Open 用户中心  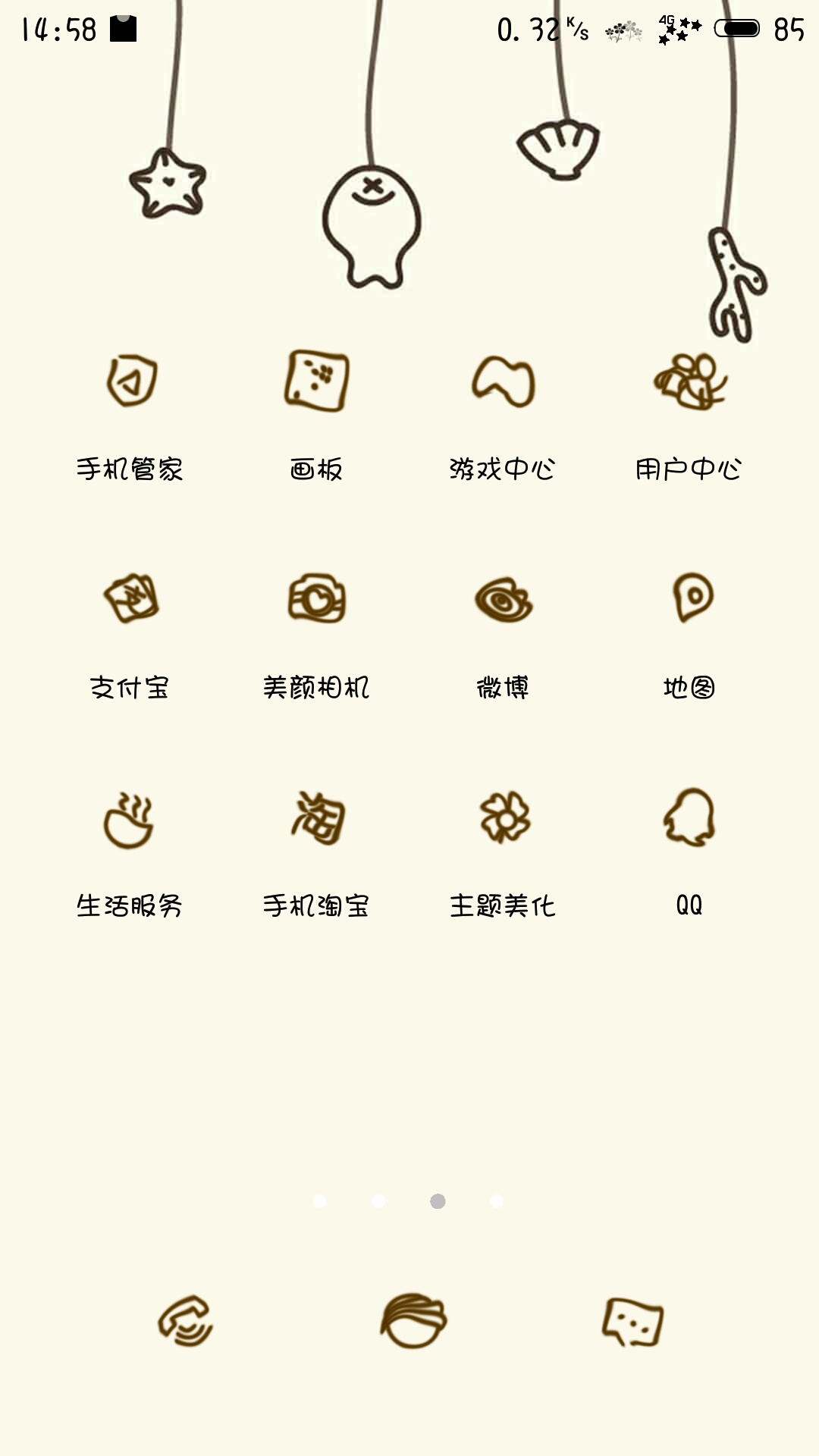(x=689, y=381)
